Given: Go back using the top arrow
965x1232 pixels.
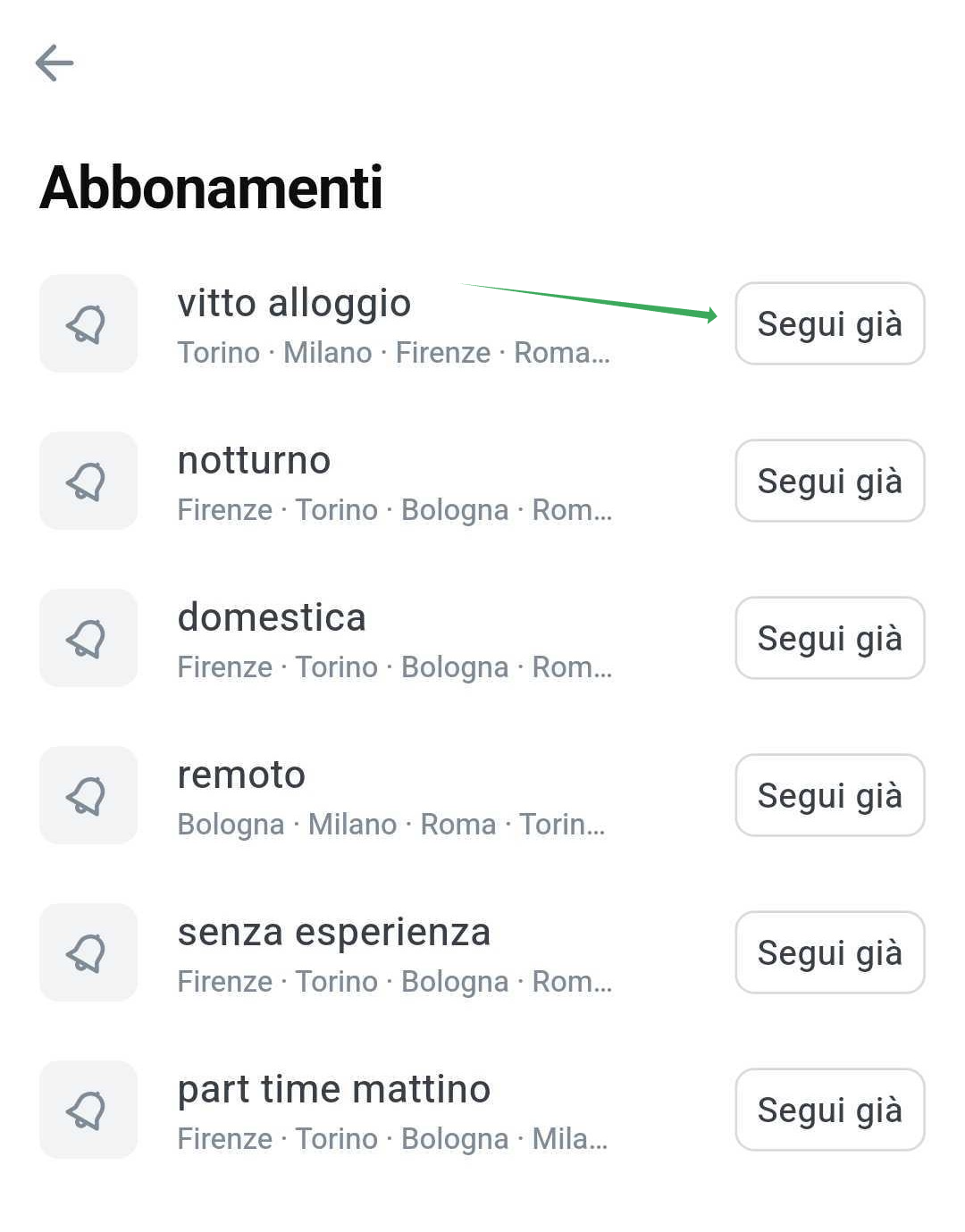Looking at the screenshot, I should [55, 63].
